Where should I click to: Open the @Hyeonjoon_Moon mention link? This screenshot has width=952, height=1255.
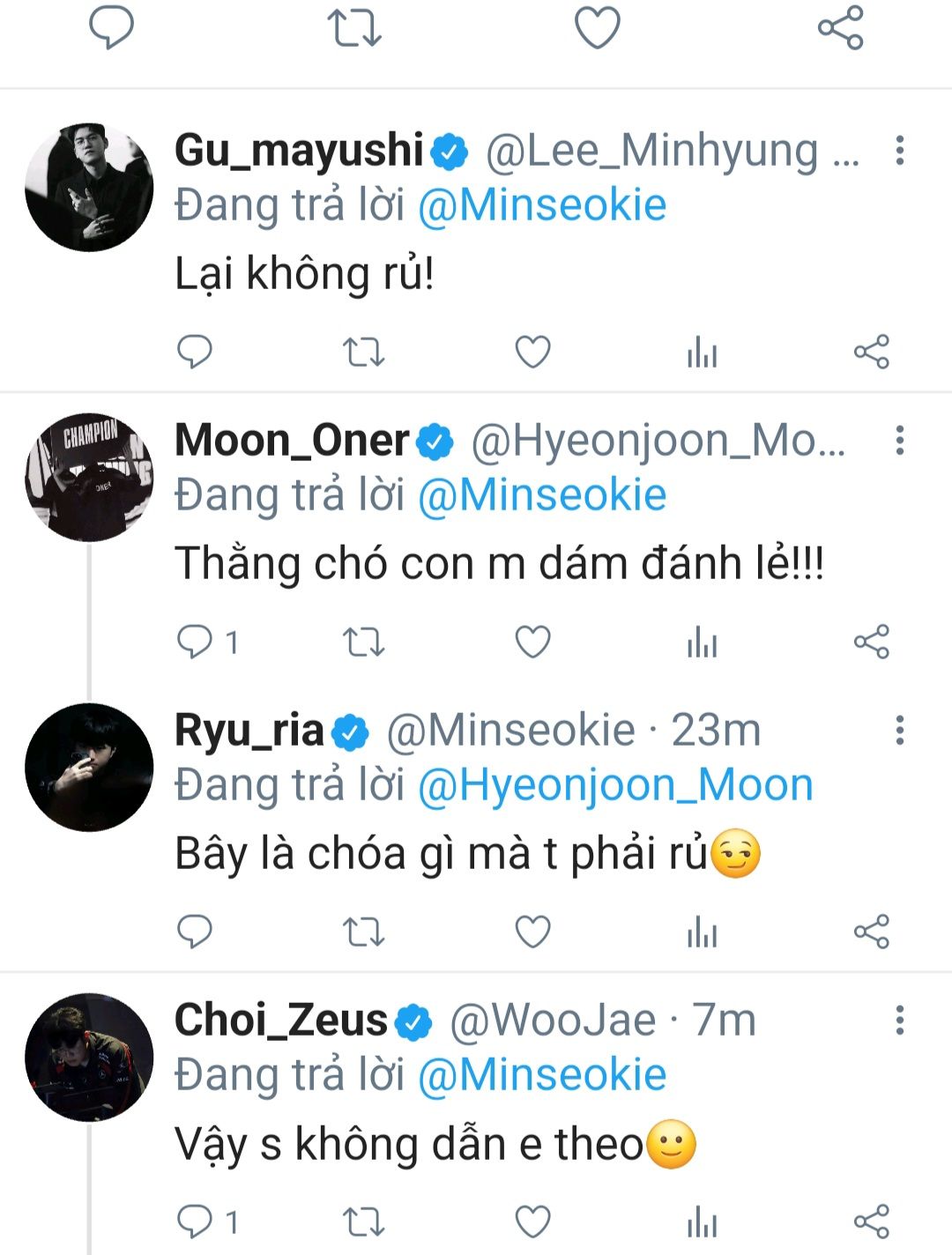pos(615,784)
